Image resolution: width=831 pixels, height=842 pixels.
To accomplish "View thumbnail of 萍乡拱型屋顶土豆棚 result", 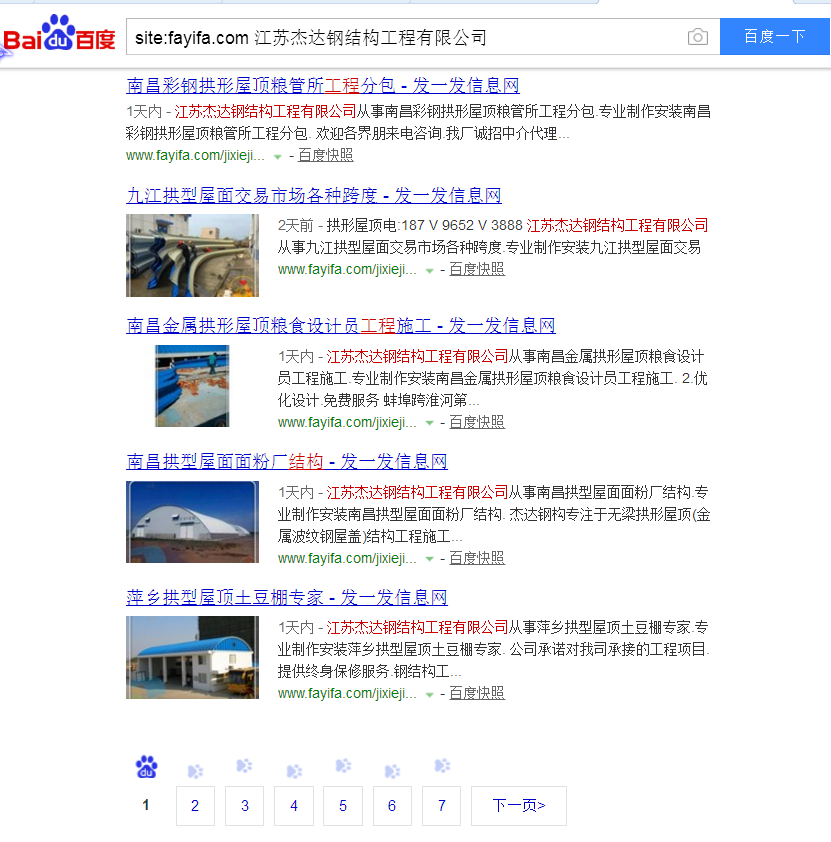I will [192, 657].
